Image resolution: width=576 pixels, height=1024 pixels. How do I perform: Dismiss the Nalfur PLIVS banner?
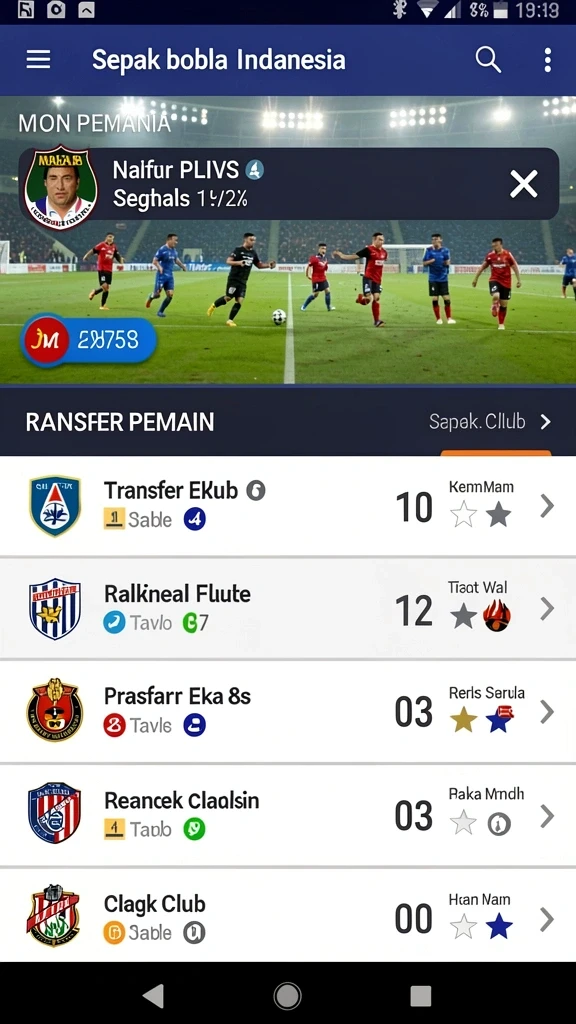click(x=524, y=184)
